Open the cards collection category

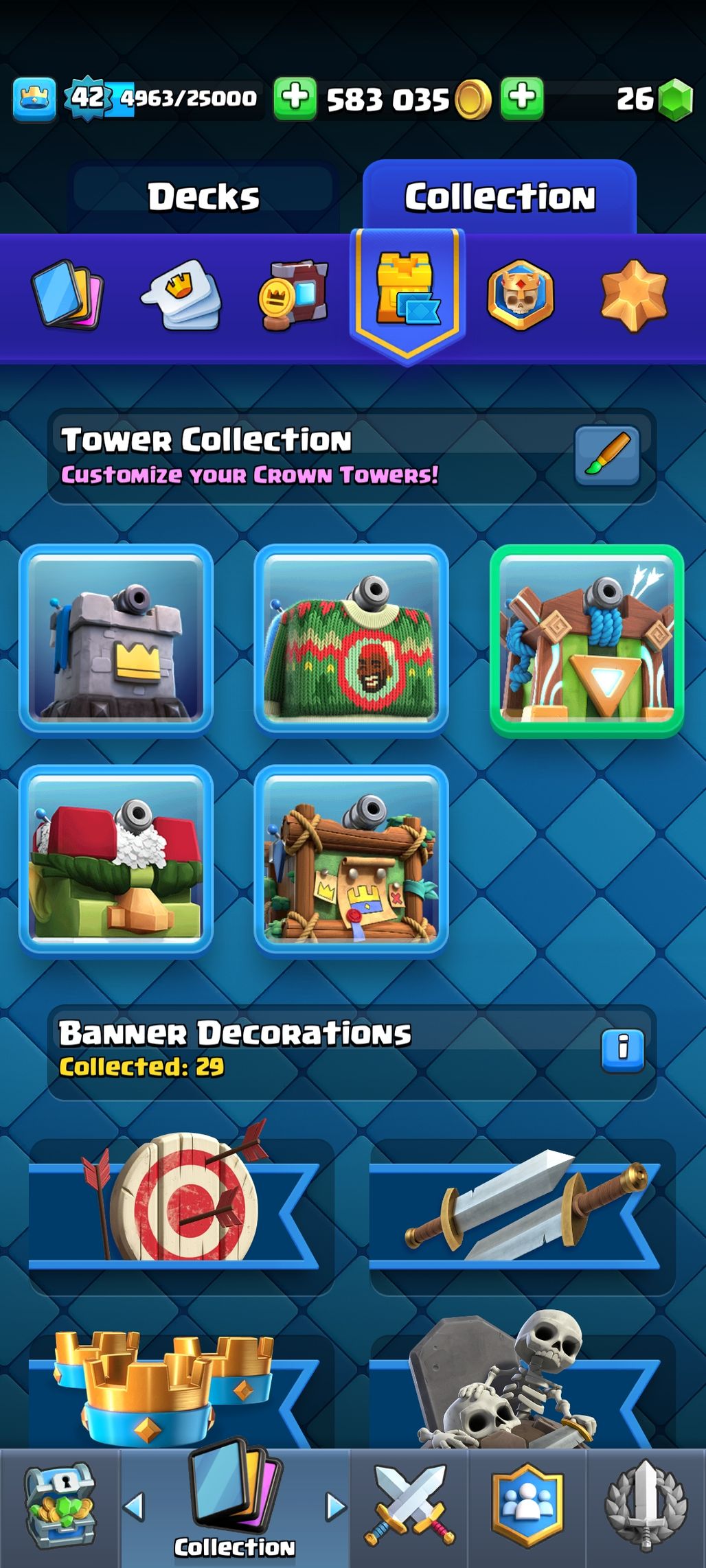click(67, 295)
